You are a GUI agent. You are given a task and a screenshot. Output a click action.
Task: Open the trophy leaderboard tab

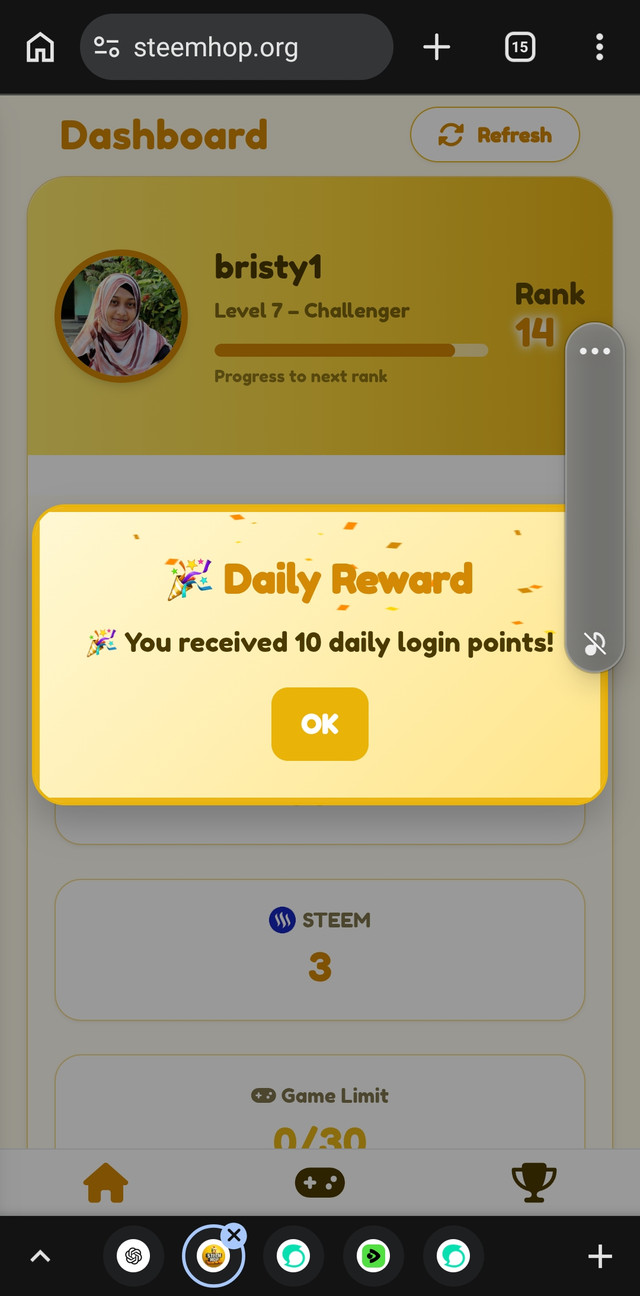533,1184
